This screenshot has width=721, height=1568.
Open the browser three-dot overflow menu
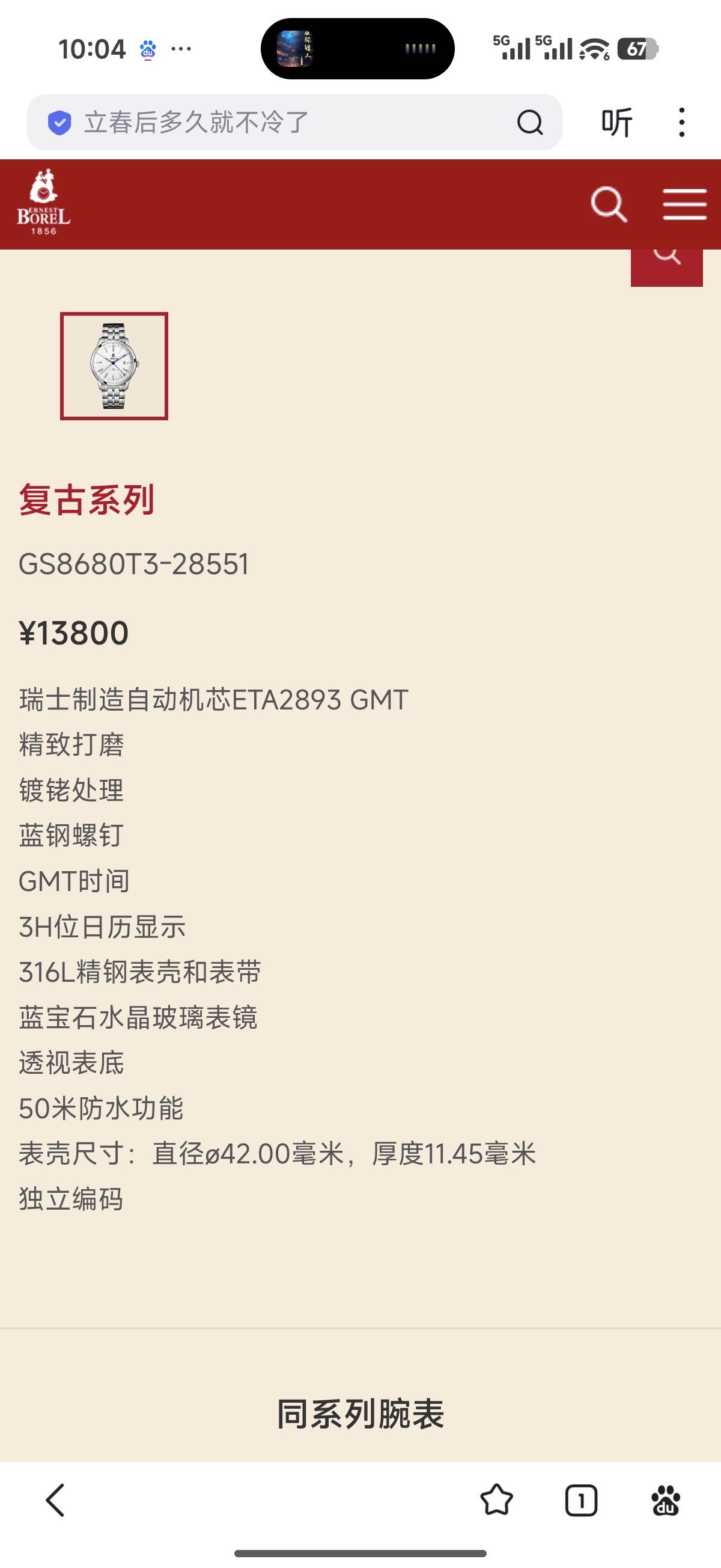pyautogui.click(x=681, y=122)
